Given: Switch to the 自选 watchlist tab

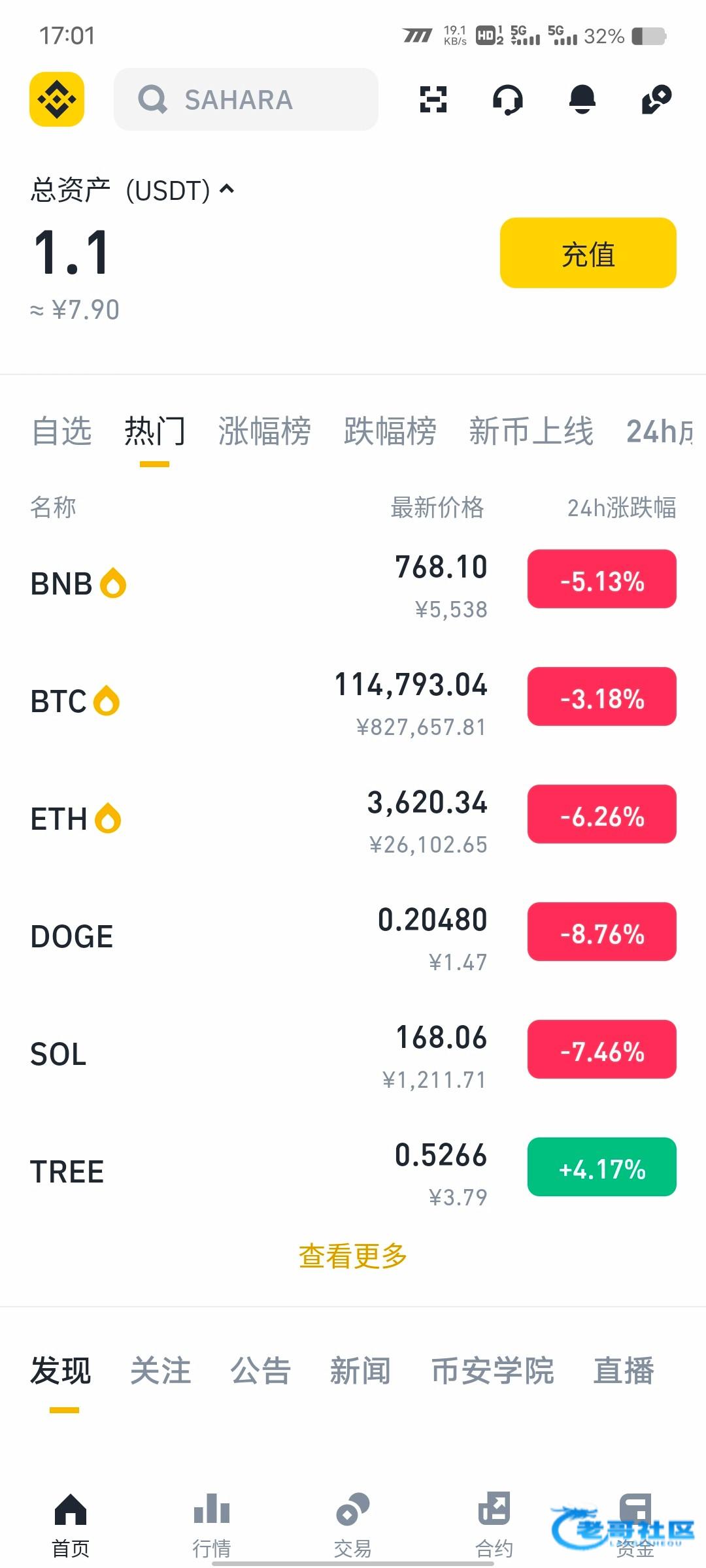Looking at the screenshot, I should pyautogui.click(x=61, y=431).
